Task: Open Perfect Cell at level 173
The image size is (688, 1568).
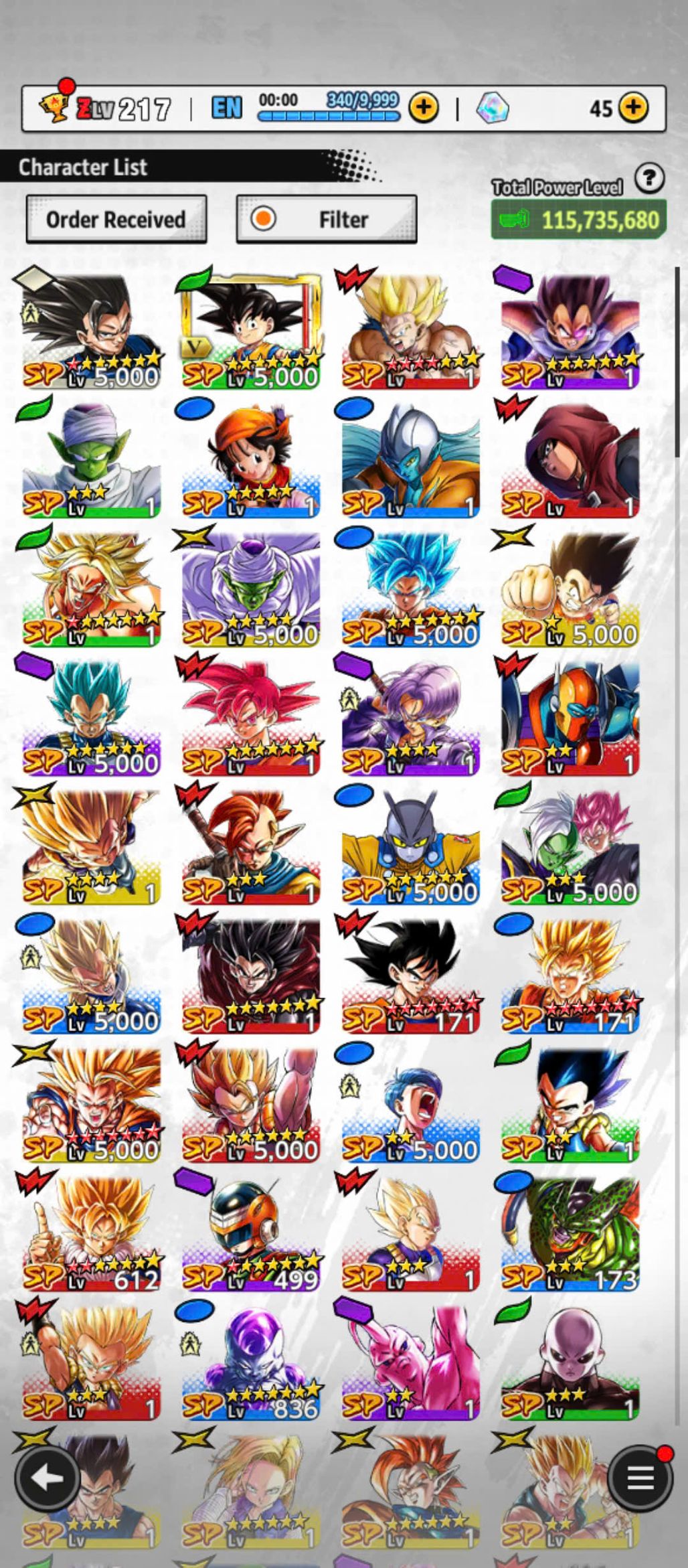Action: 570,1233
